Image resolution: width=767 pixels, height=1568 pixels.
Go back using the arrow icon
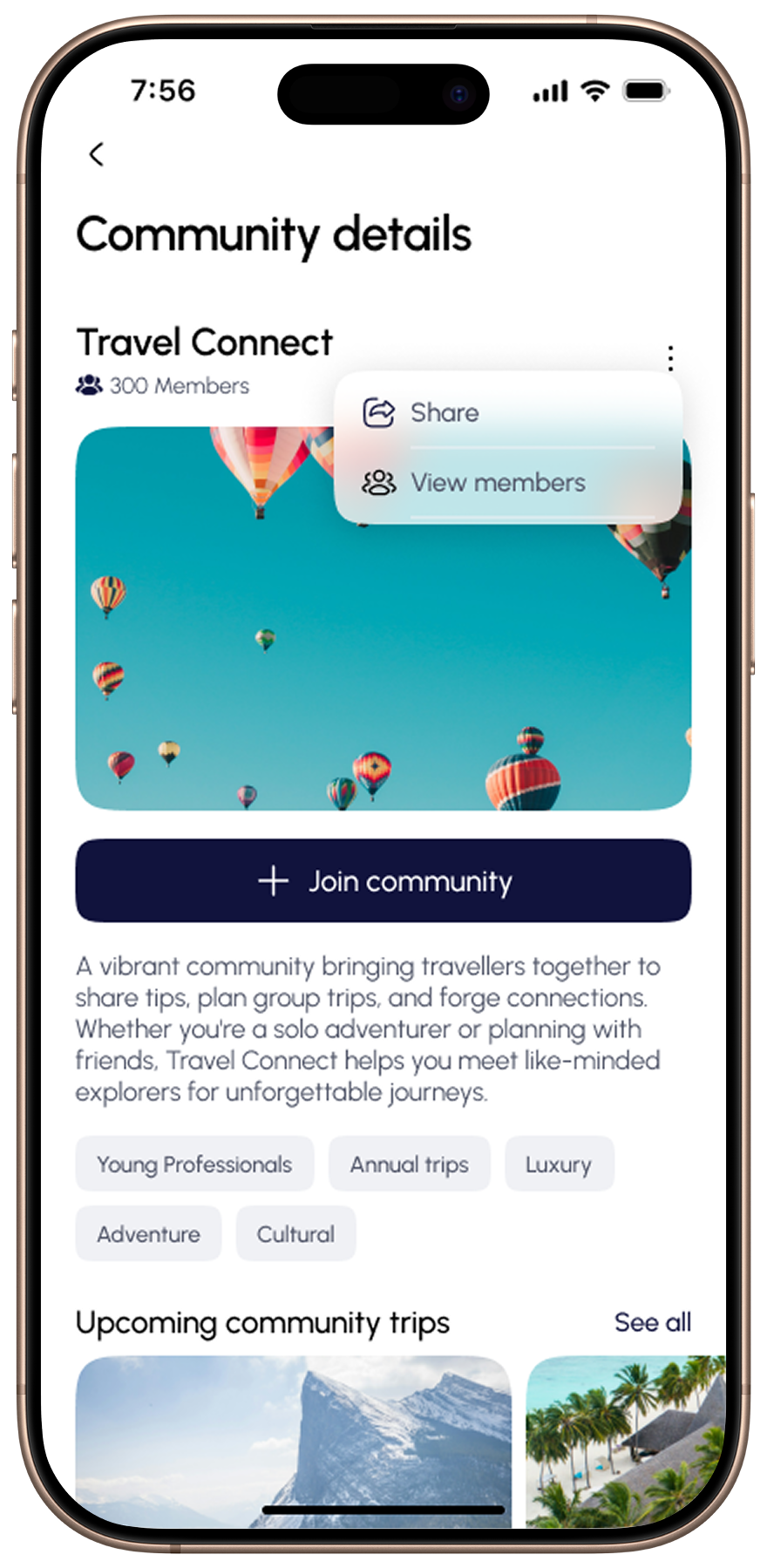[96, 154]
